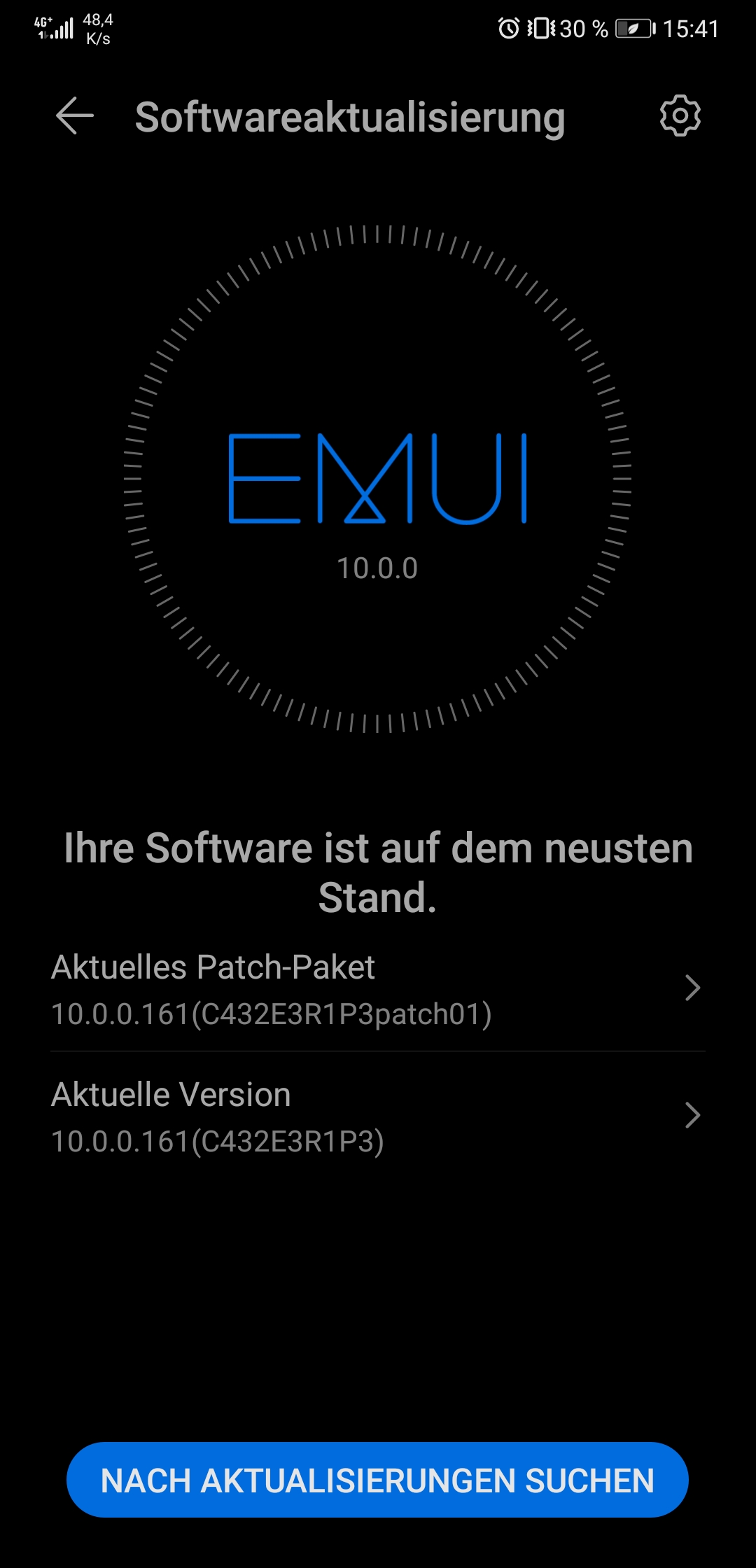756x1568 pixels.
Task: Open update settings via the gear icon
Action: click(680, 116)
